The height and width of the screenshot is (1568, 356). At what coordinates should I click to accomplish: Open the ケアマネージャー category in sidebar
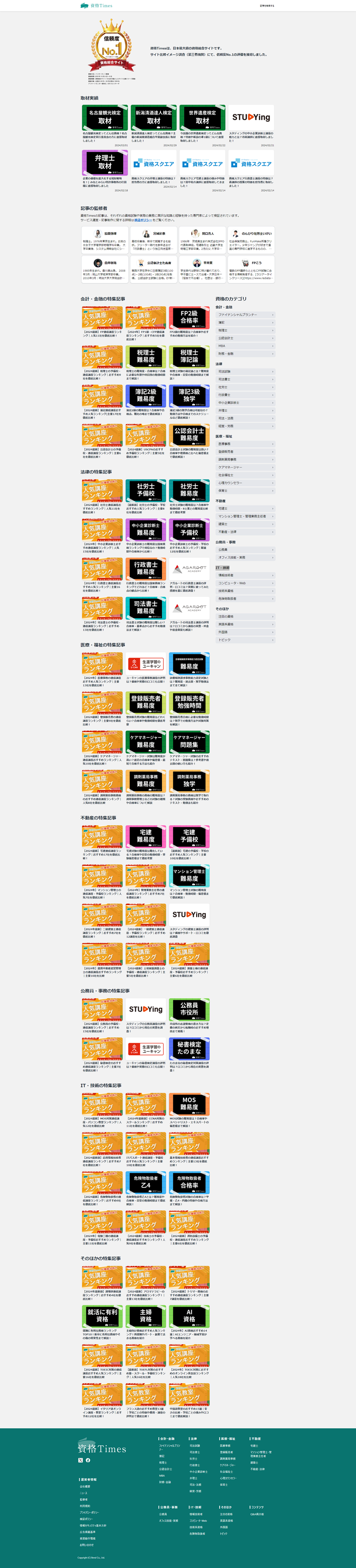pyautogui.click(x=244, y=468)
